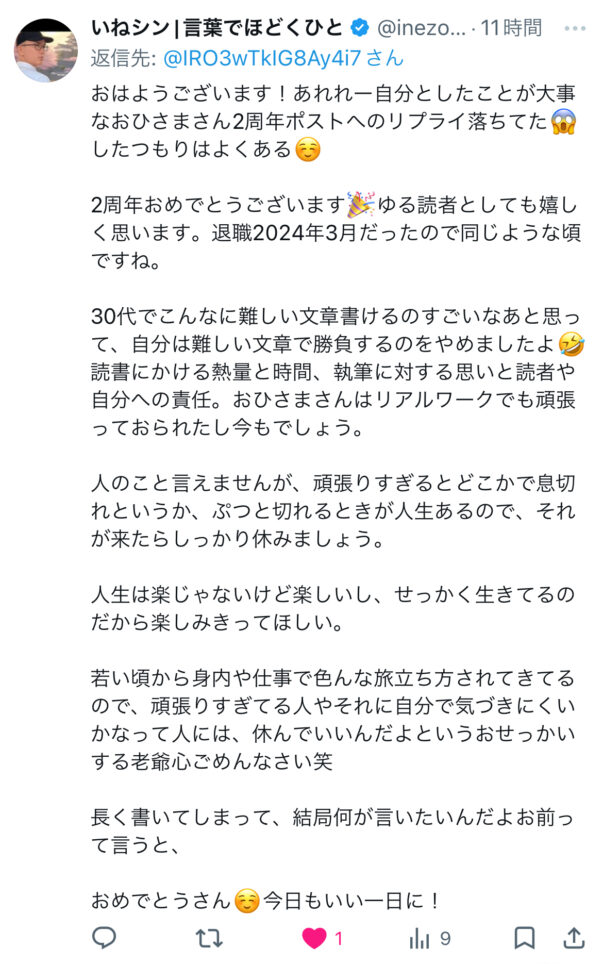This screenshot has height=964, width=603.
Task: Unlike いねシン's post
Action: 315,937
